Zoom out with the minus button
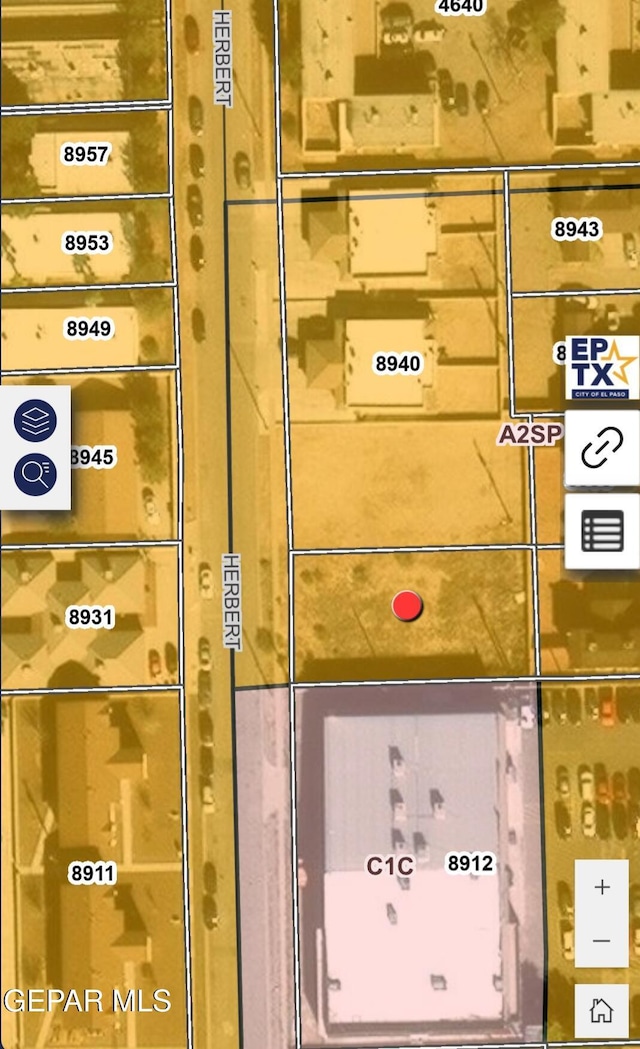 [x=602, y=941]
